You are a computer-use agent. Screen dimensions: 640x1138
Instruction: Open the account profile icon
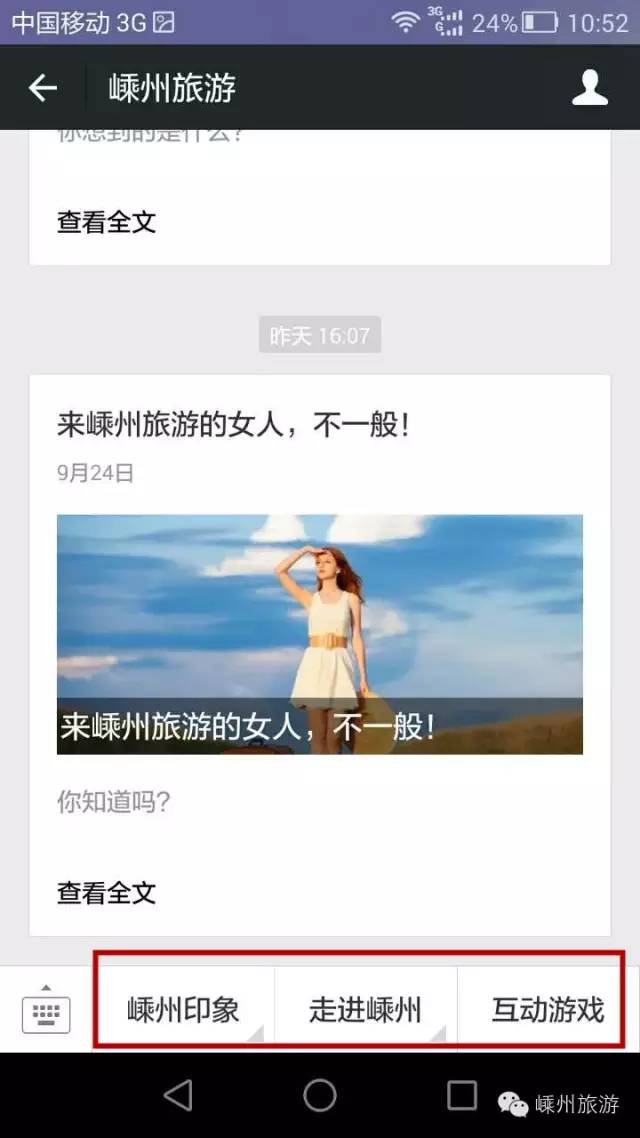(590, 88)
